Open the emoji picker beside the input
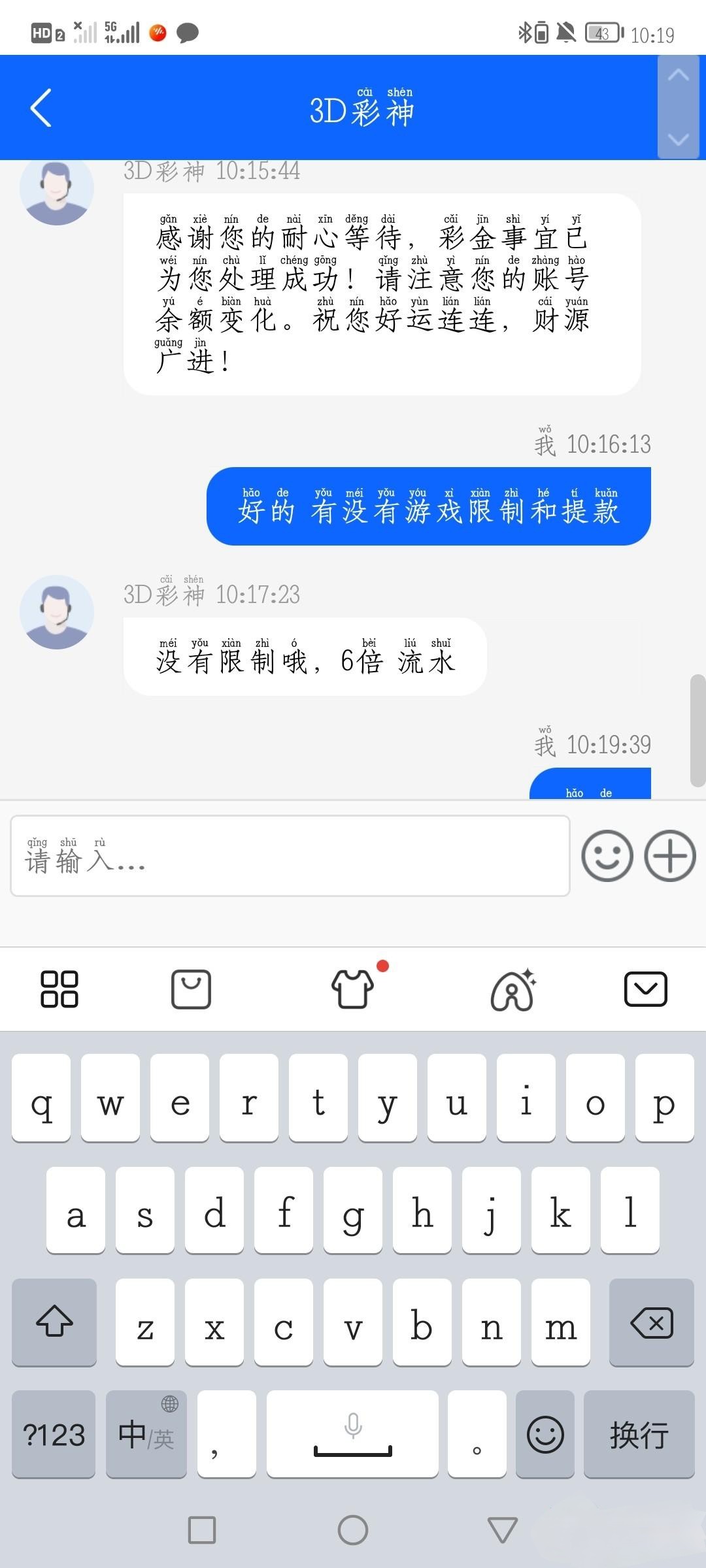This screenshot has height=1568, width=706. 607,856
